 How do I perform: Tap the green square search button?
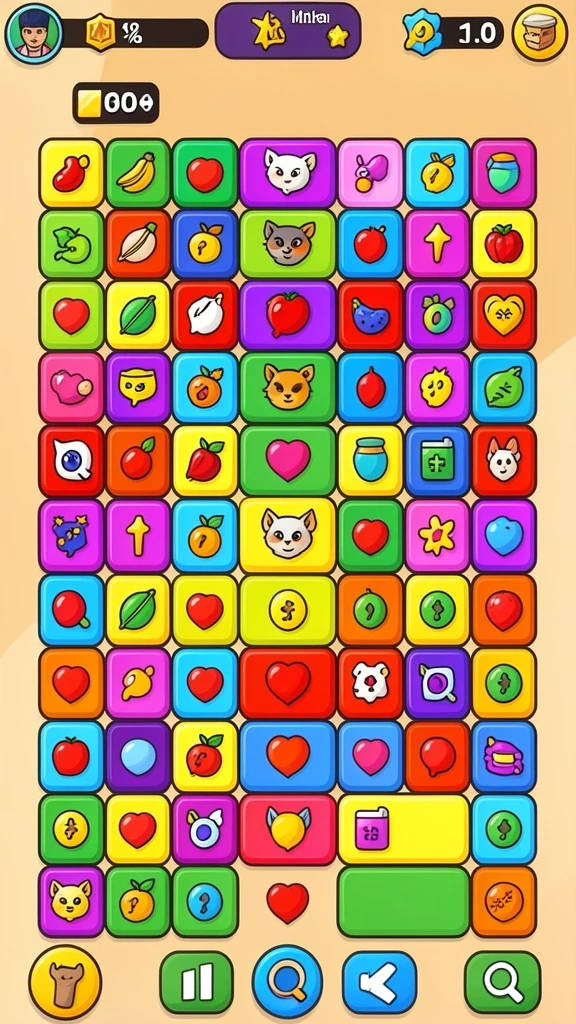(x=503, y=982)
